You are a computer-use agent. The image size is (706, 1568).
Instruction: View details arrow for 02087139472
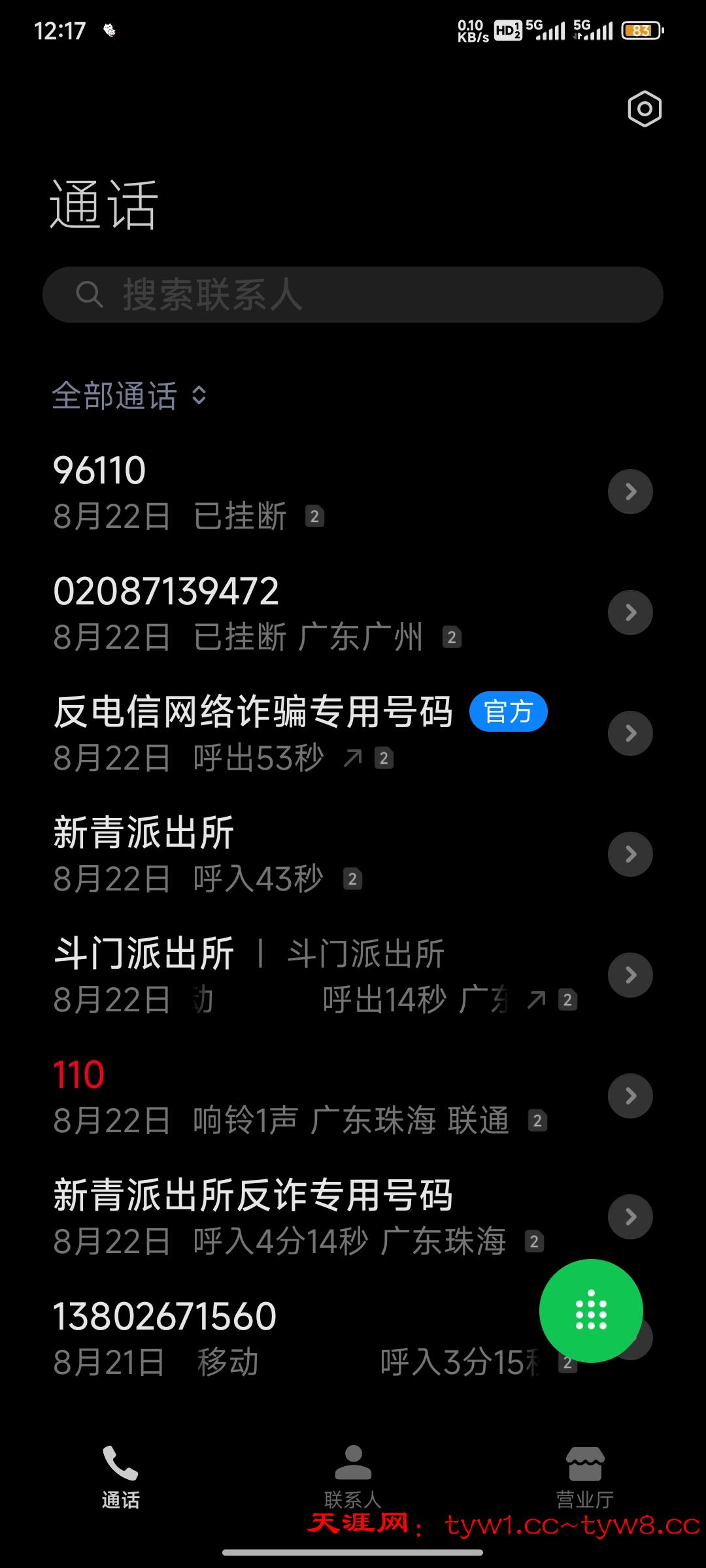tap(630, 612)
